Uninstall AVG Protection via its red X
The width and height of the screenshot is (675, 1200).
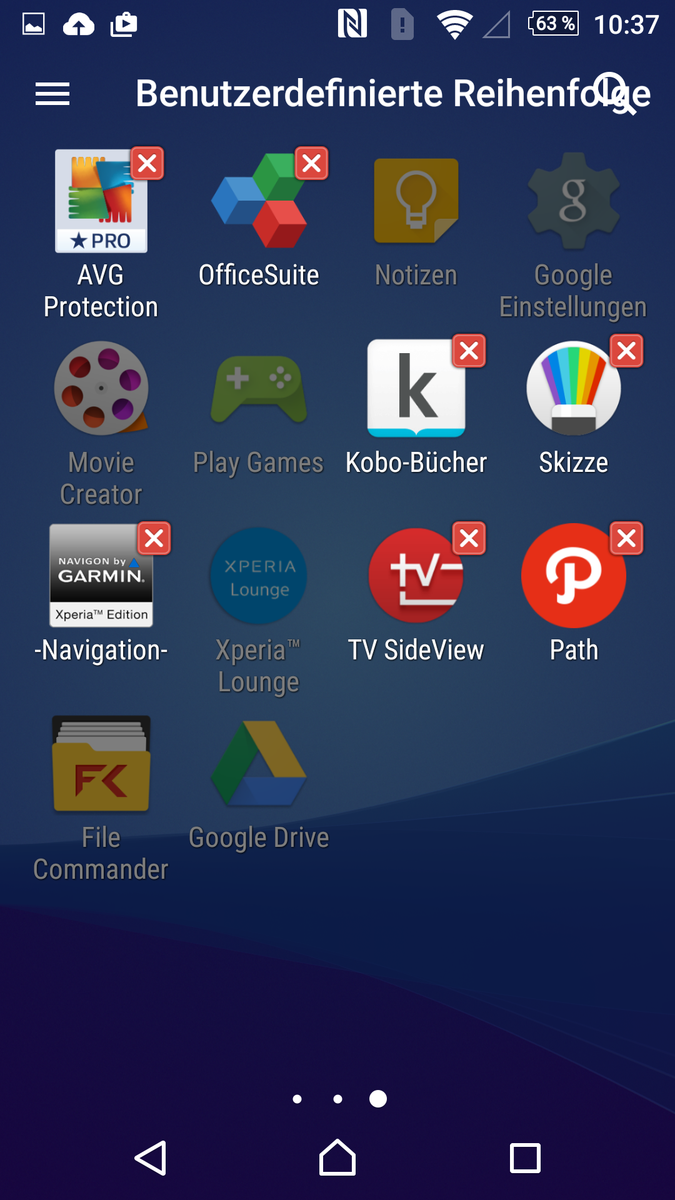click(148, 163)
